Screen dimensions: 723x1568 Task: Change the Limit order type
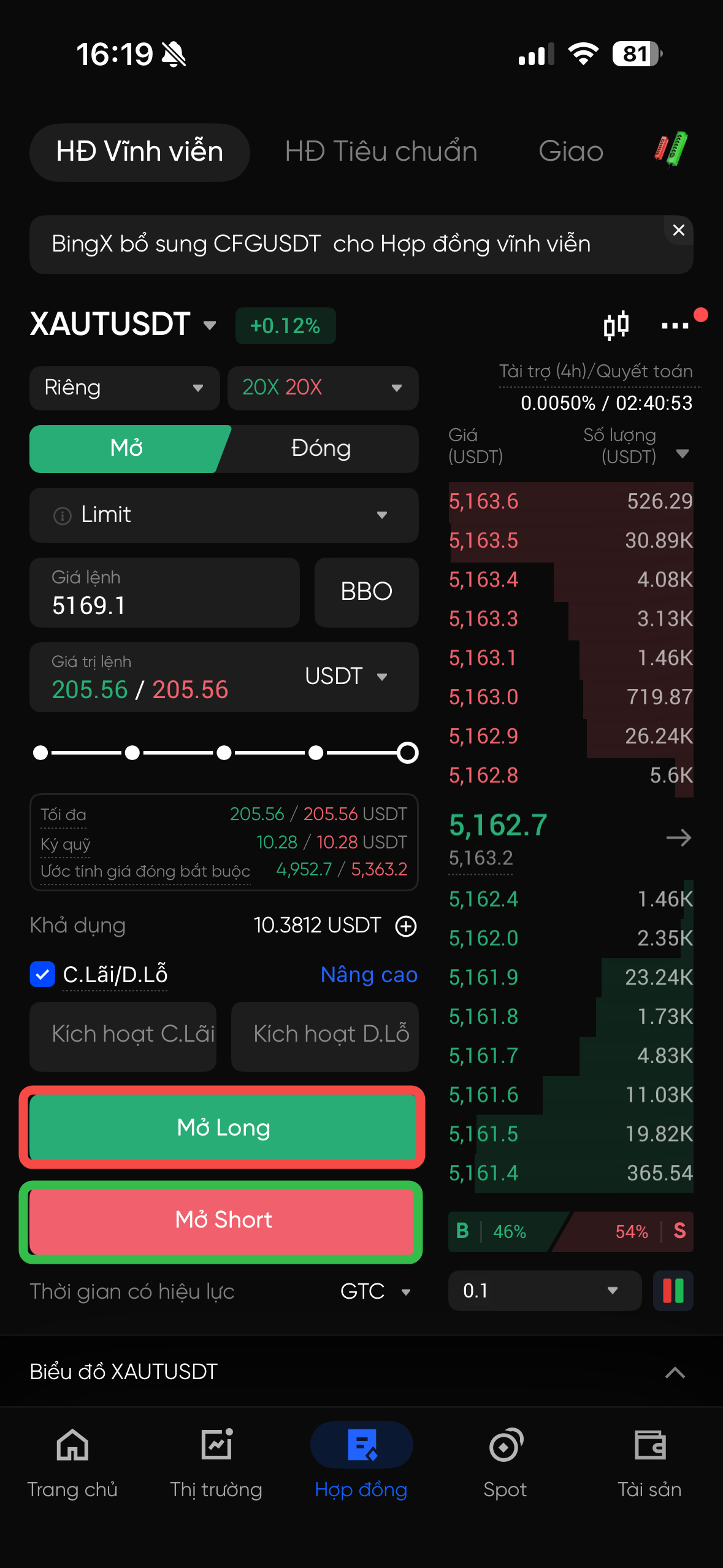(224, 515)
